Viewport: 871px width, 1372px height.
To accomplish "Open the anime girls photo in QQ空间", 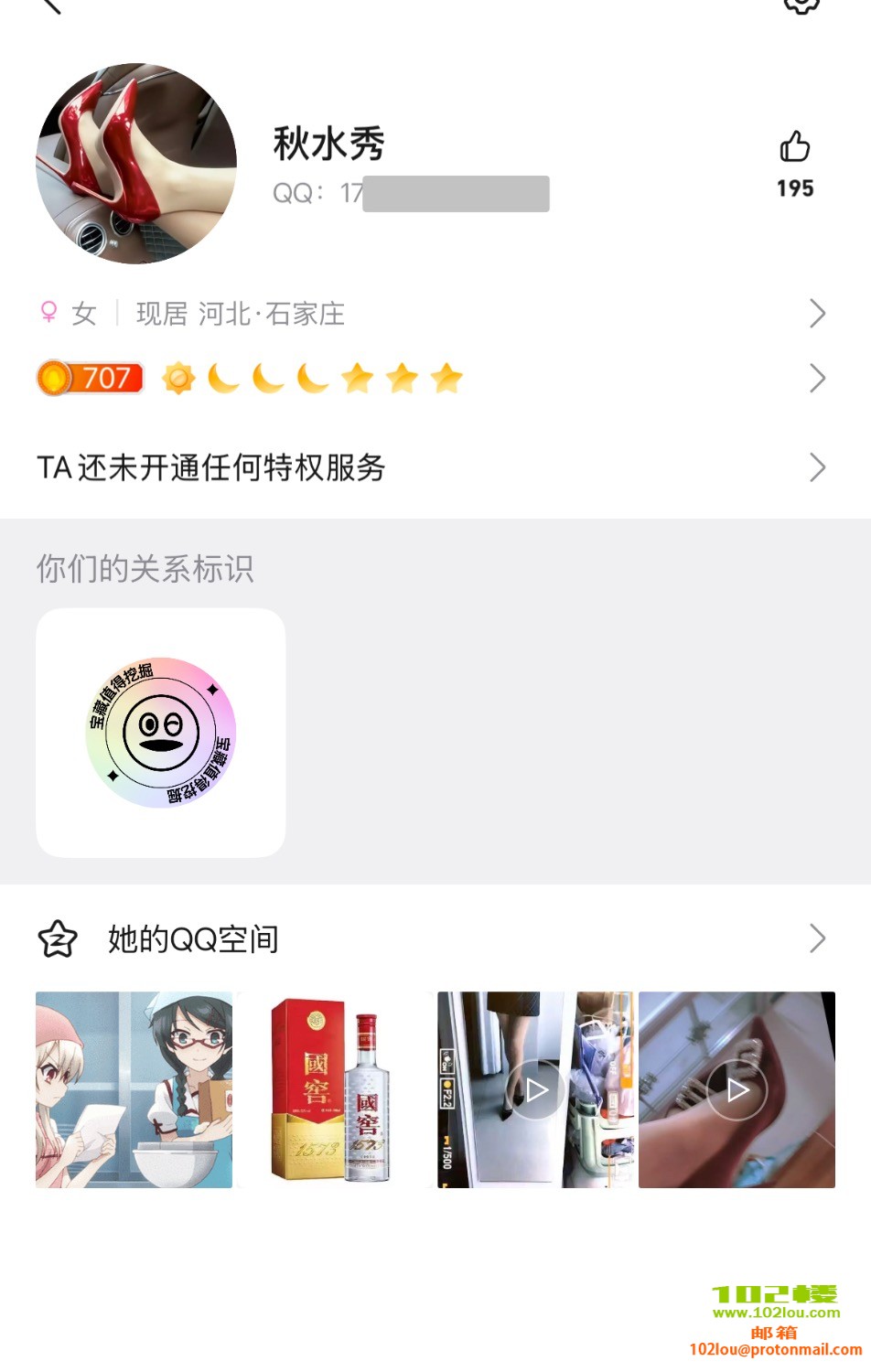I will pos(134,1089).
